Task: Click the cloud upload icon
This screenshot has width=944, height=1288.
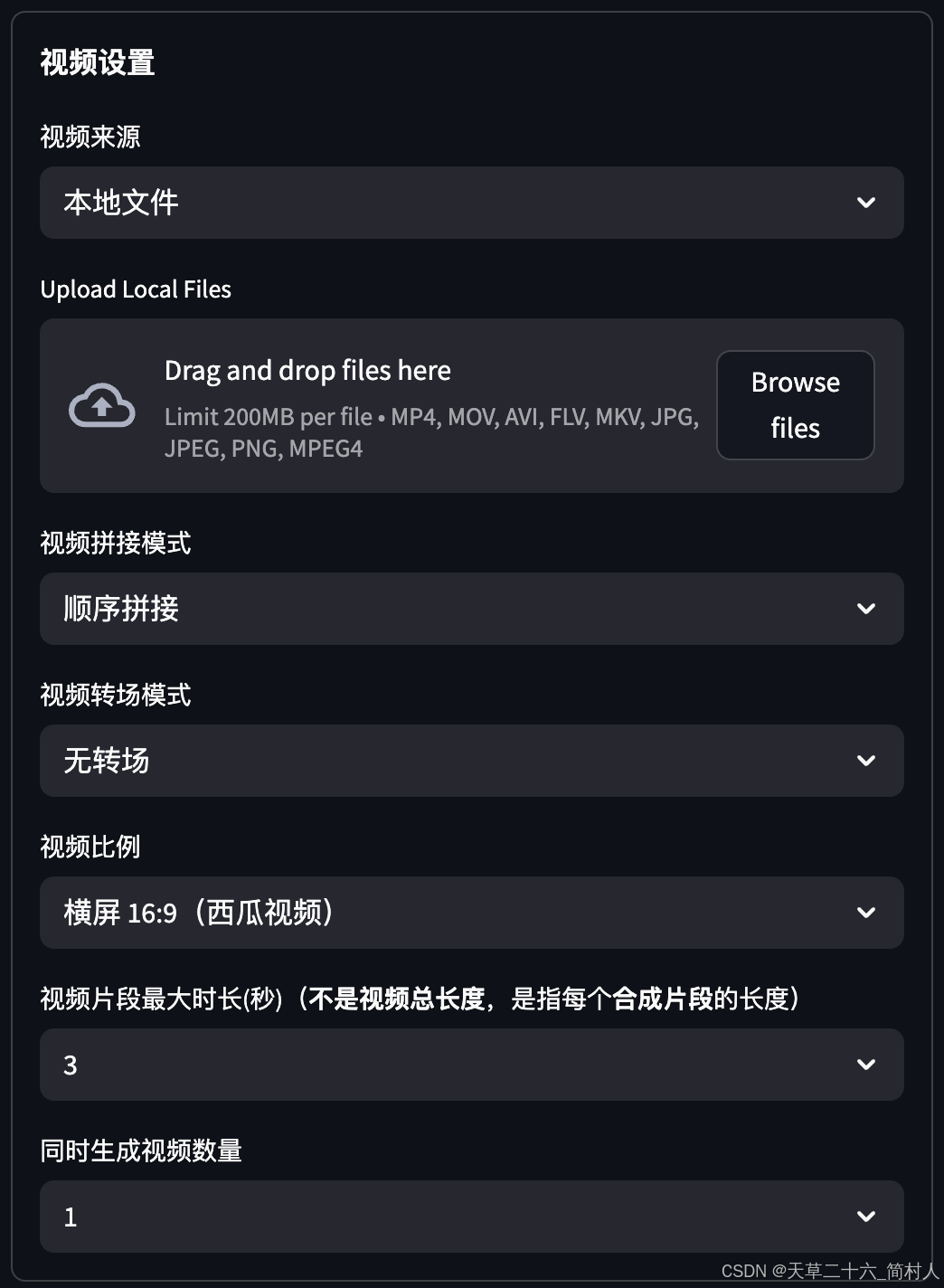Action: tap(101, 406)
